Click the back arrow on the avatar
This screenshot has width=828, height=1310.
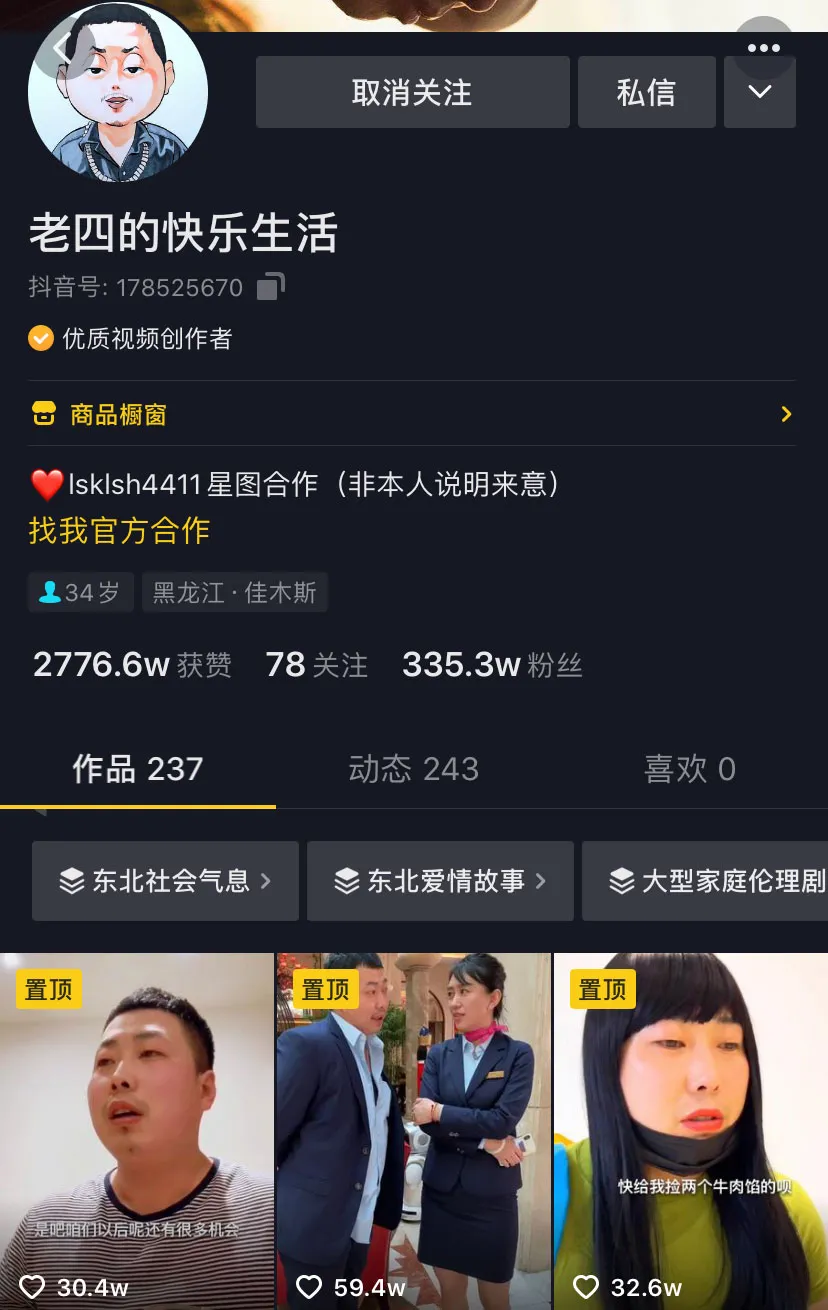coord(62,45)
